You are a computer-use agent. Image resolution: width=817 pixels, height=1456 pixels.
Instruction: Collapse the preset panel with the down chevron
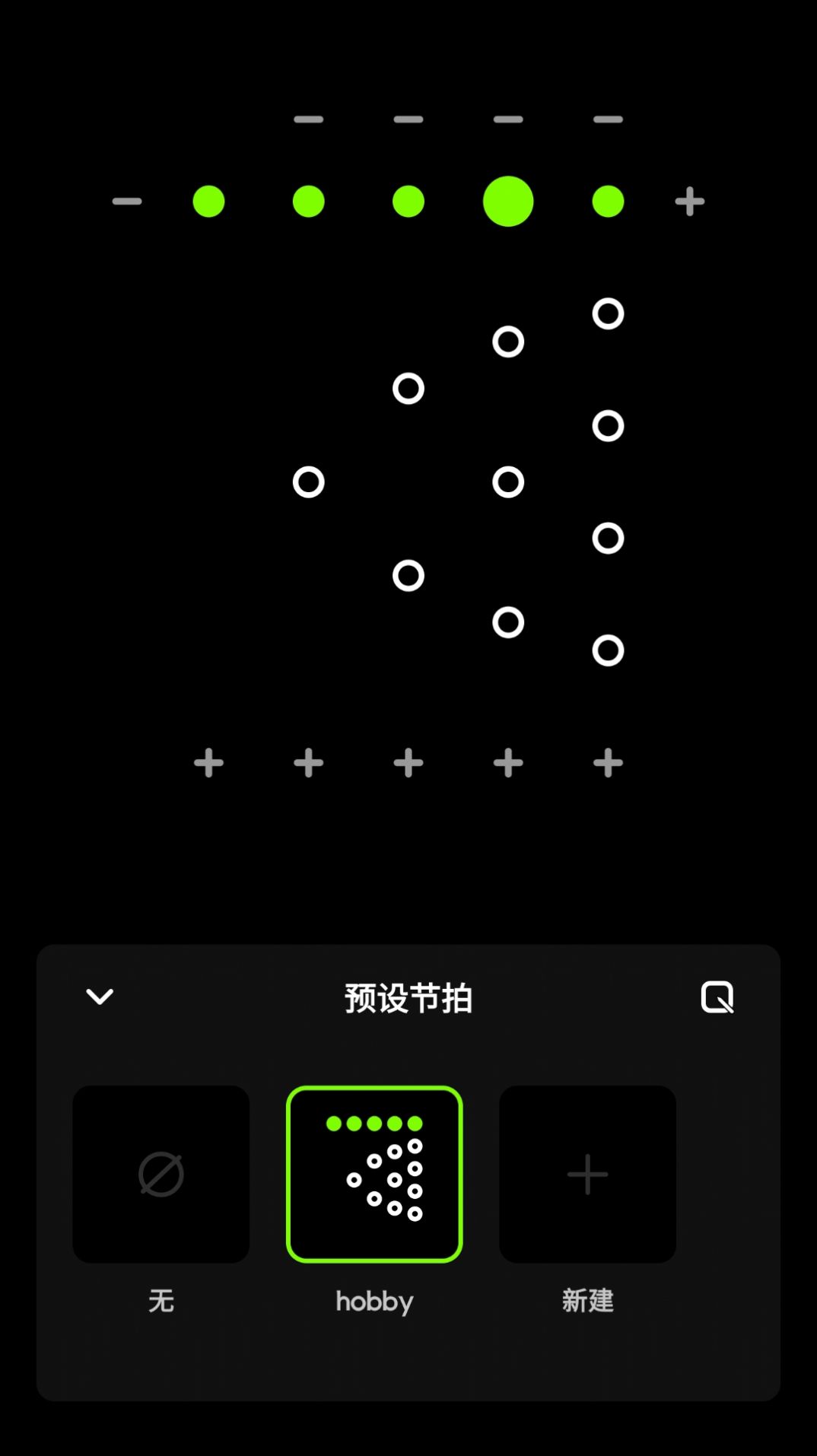click(98, 997)
